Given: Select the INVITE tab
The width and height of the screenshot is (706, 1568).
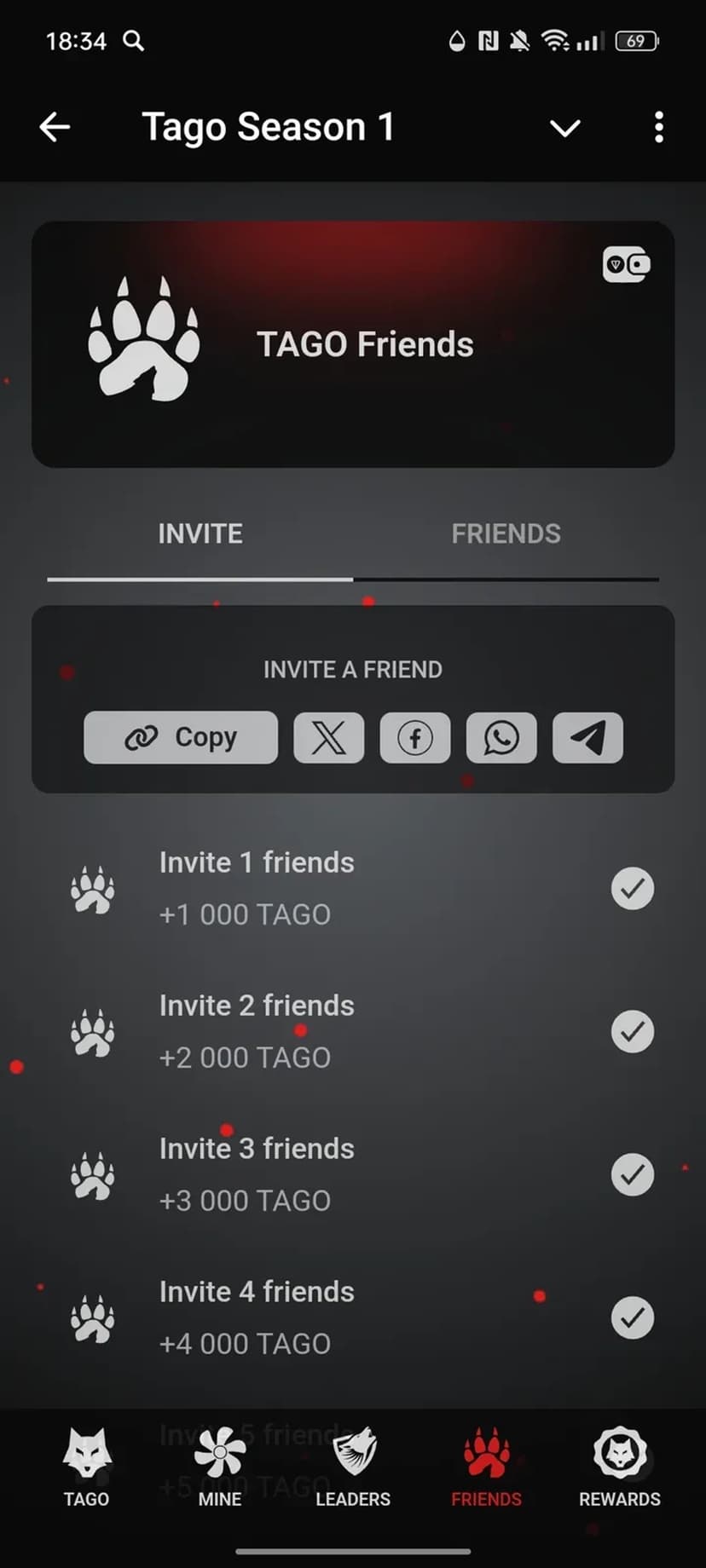Looking at the screenshot, I should click(x=200, y=534).
